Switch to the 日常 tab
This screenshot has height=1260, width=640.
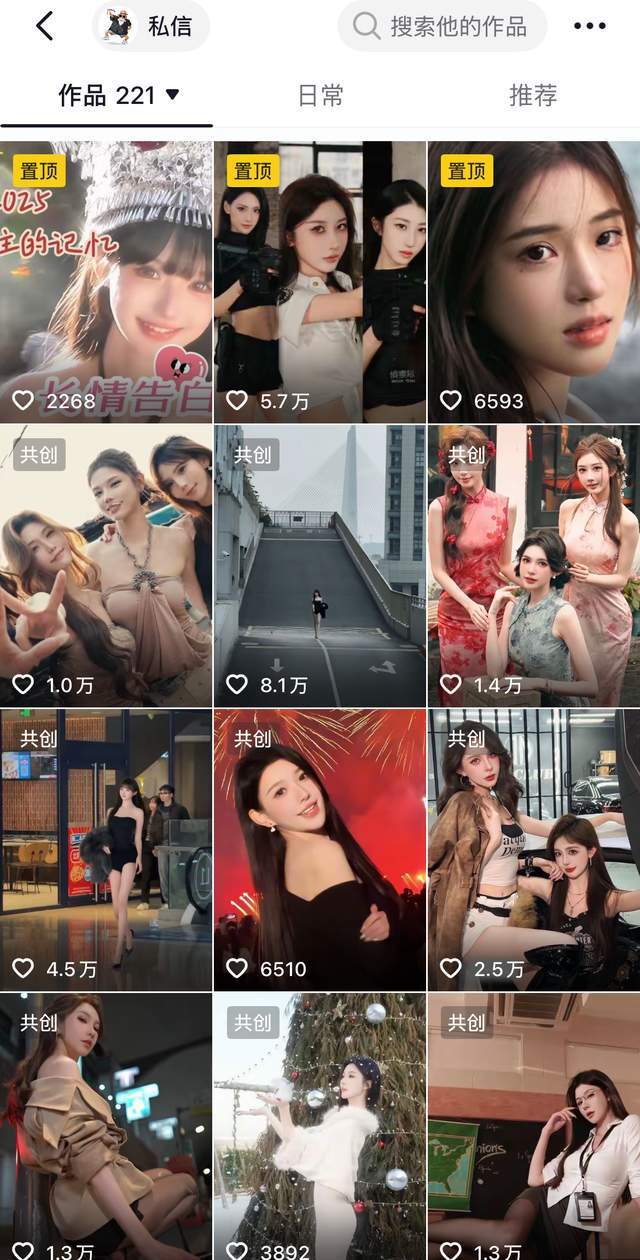(x=320, y=95)
